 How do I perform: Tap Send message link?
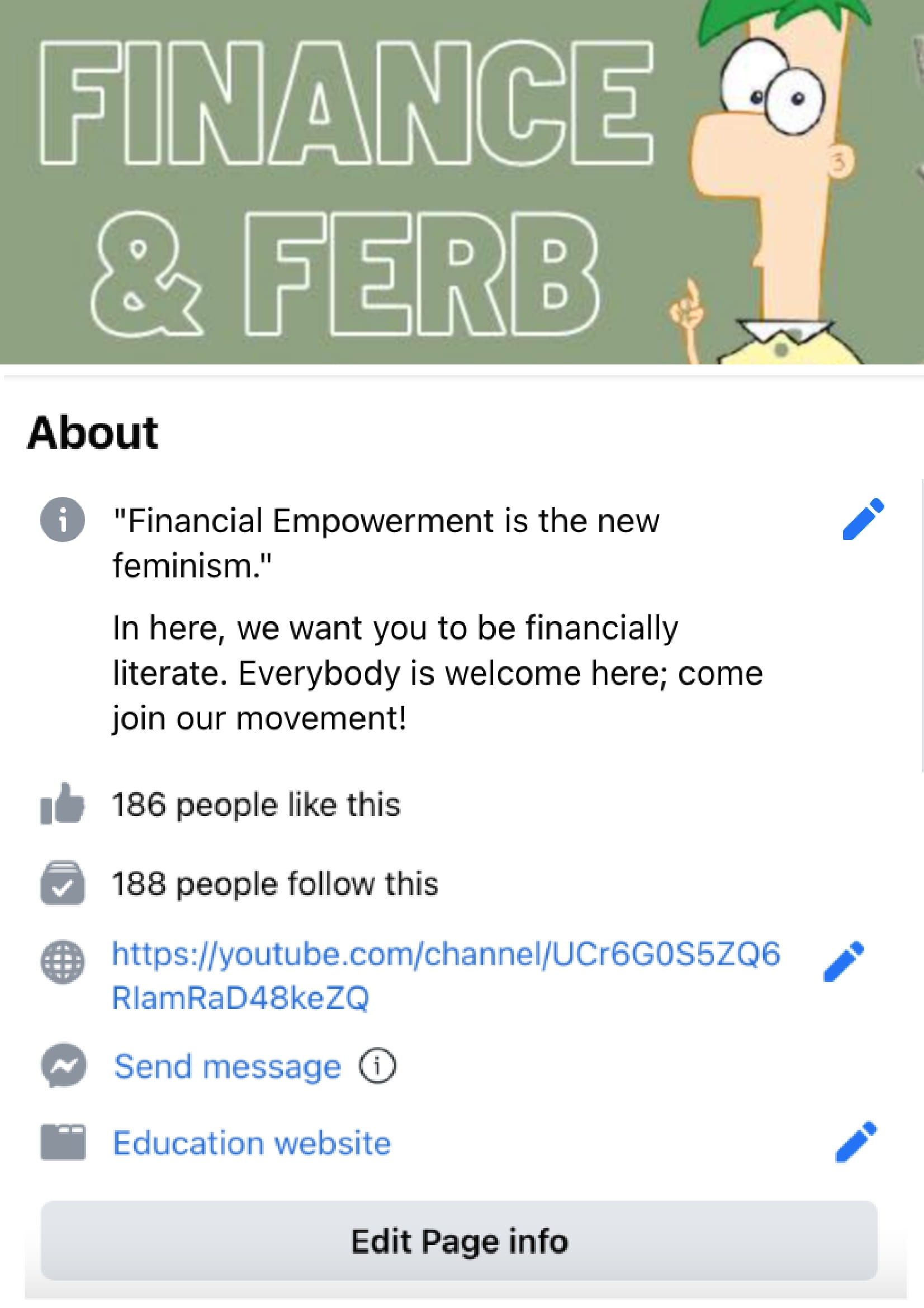(228, 1067)
